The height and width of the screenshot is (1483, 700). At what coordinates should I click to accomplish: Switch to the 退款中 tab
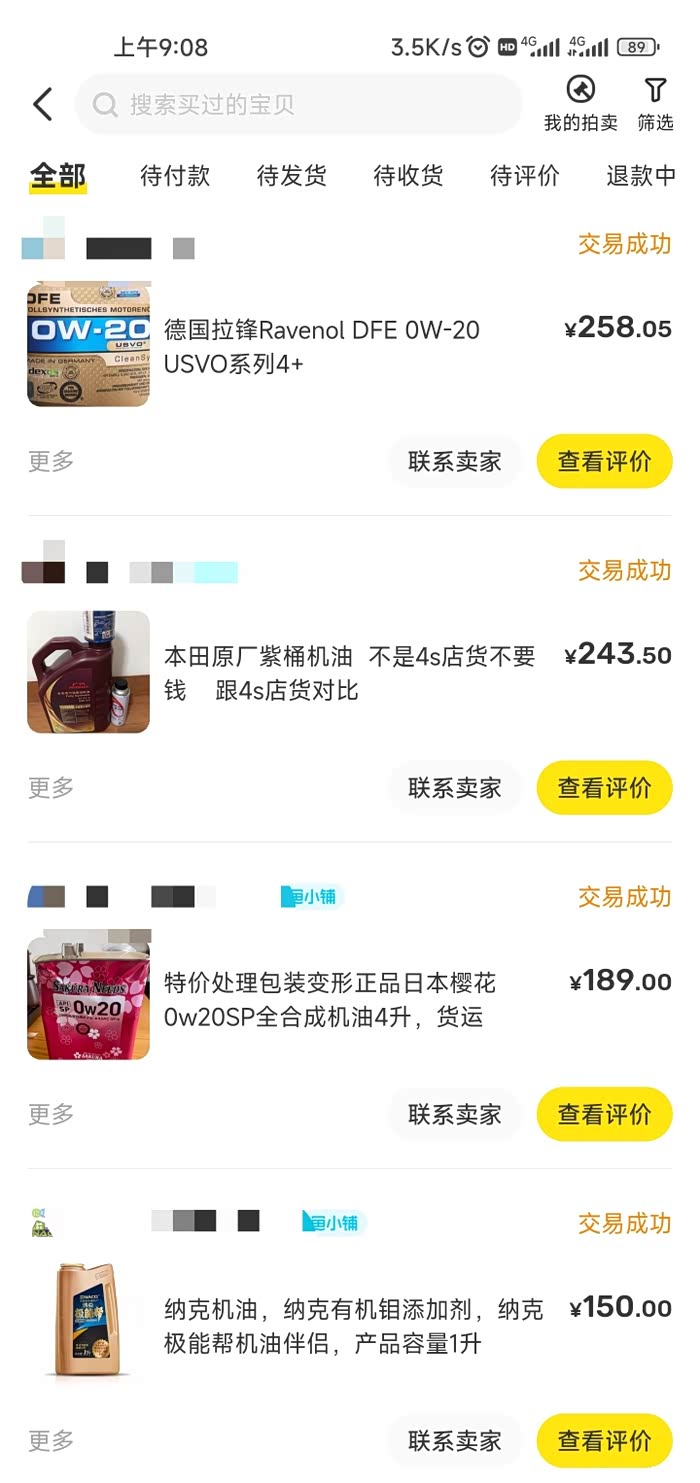[x=641, y=176]
